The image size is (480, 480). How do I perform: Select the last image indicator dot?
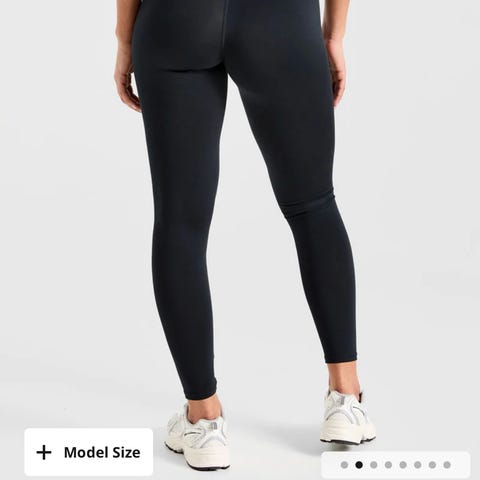pos(447,465)
